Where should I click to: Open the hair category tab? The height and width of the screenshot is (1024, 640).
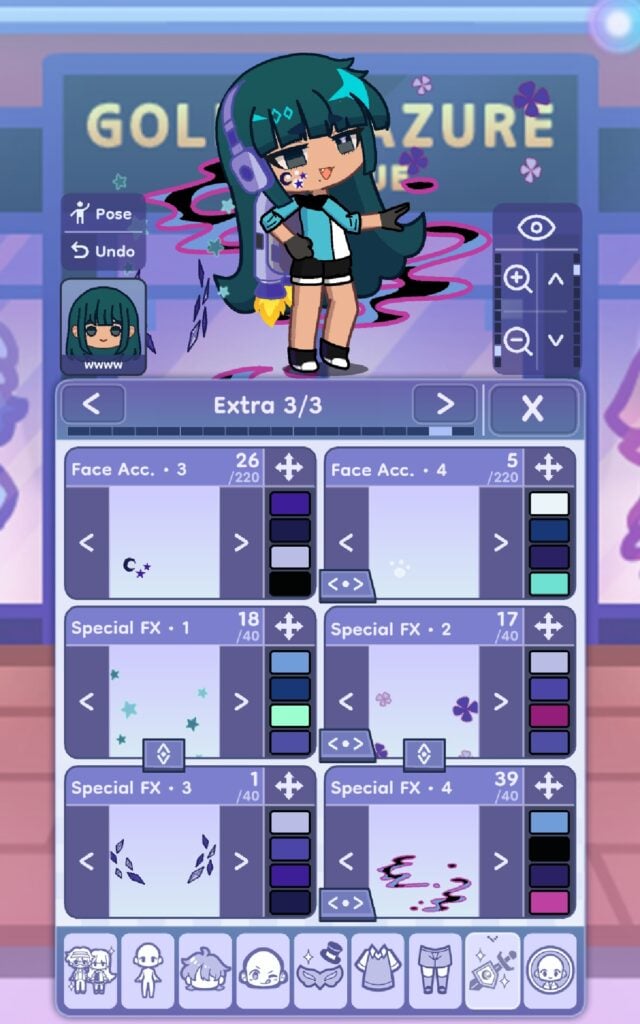tap(205, 971)
